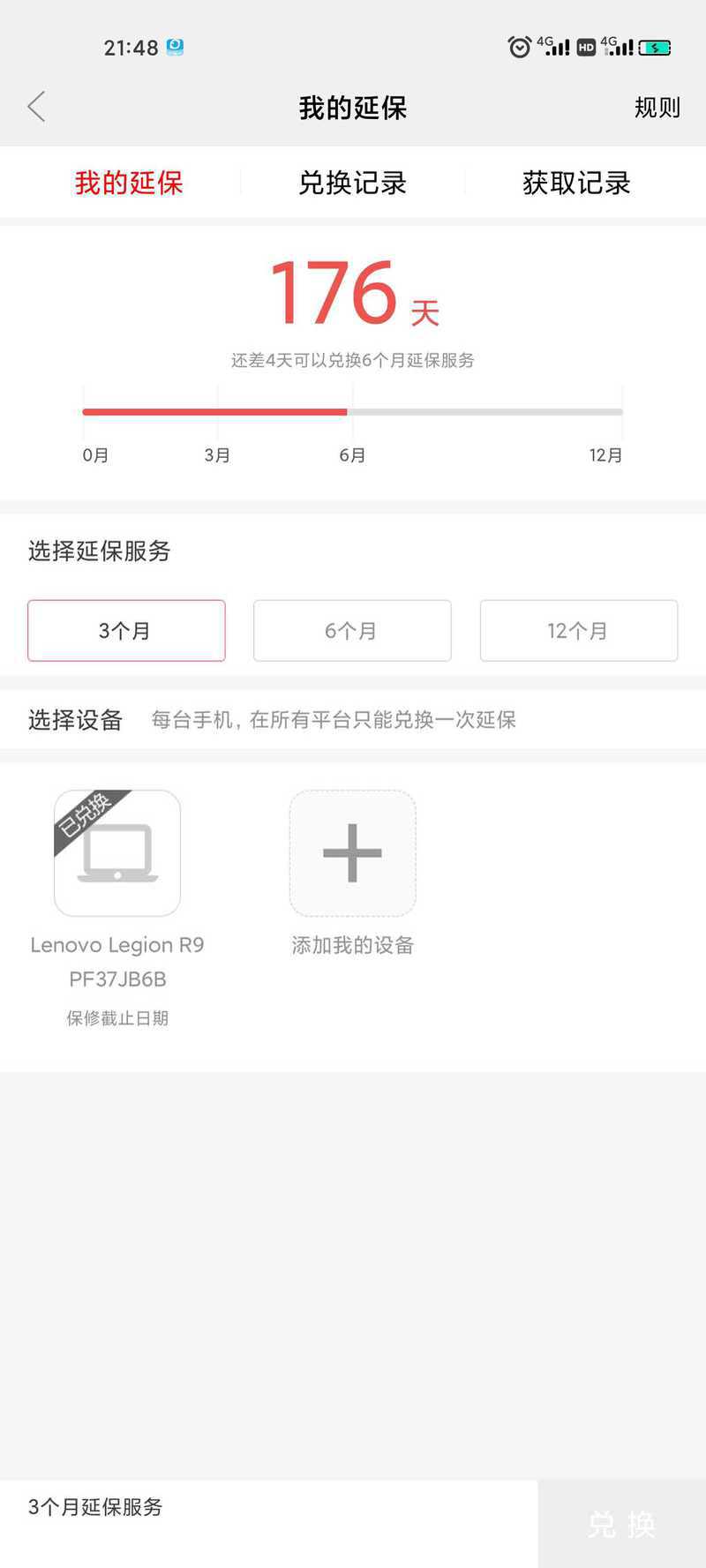Go back using the top-left arrow

[x=36, y=107]
